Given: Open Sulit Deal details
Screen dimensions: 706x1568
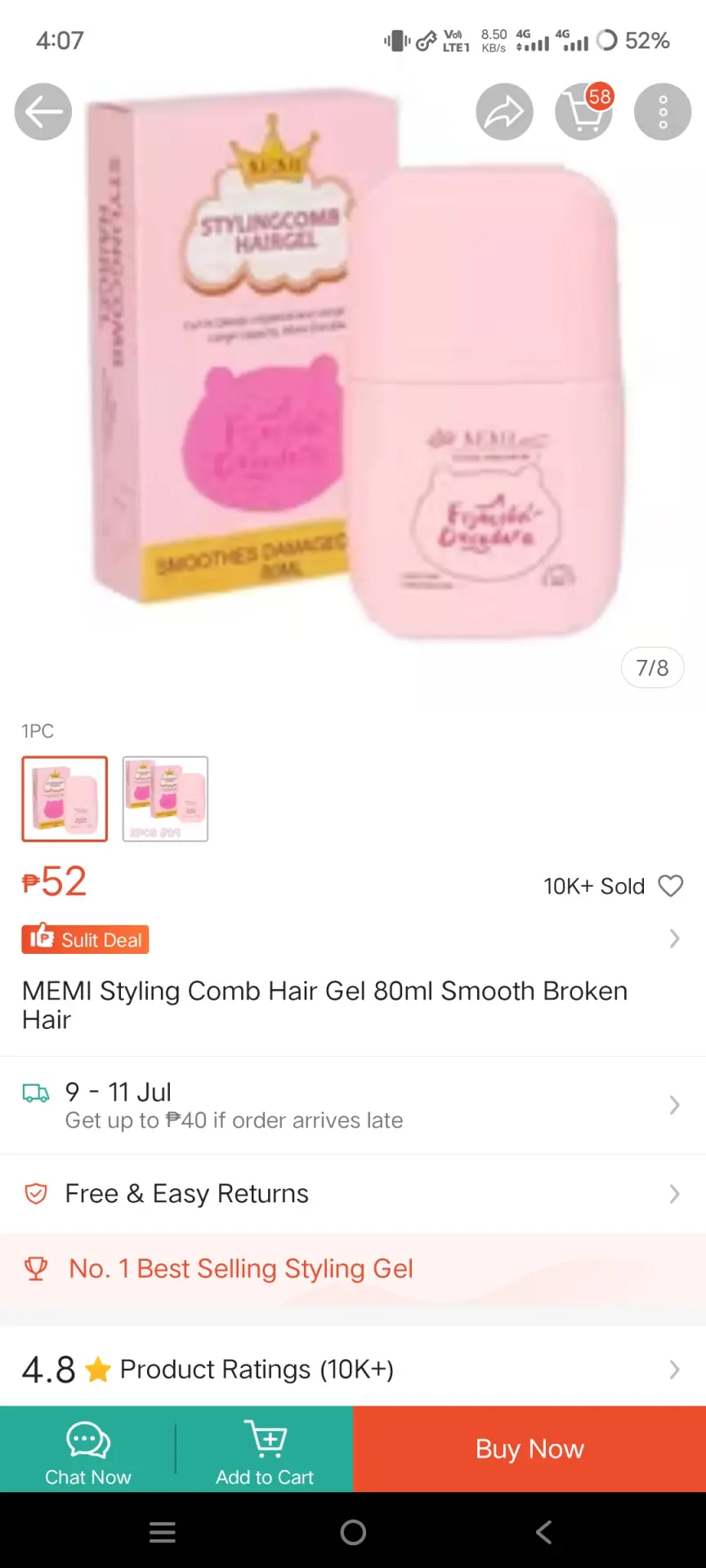Looking at the screenshot, I should click(353, 939).
